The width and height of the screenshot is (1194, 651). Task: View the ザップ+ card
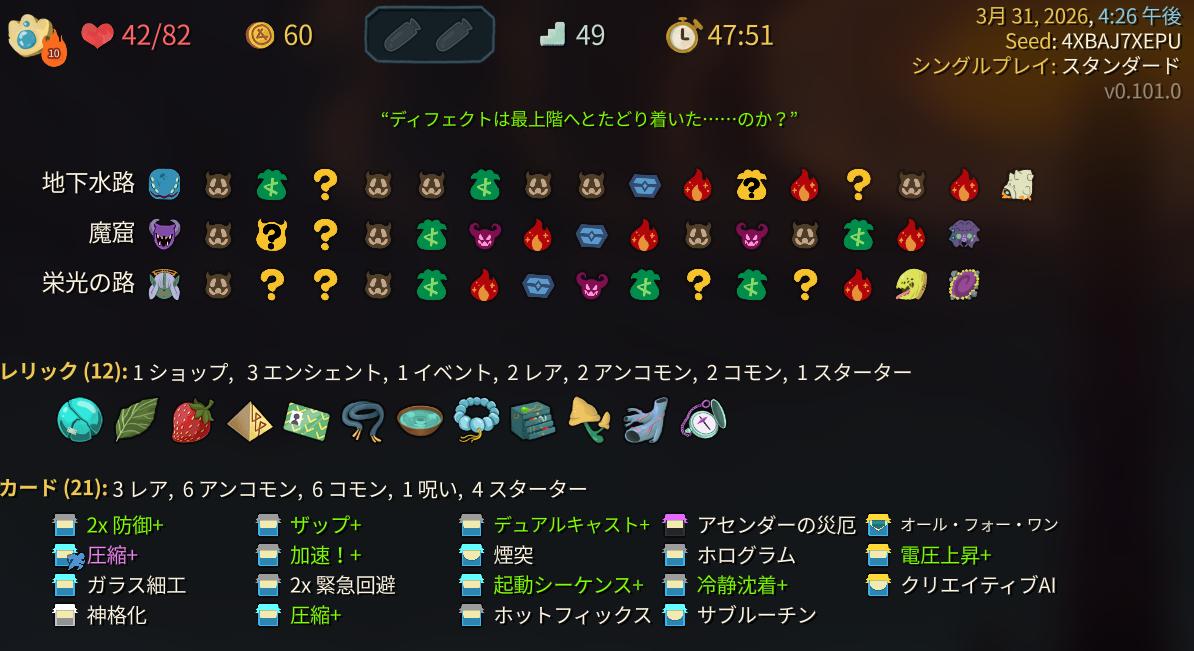325,524
